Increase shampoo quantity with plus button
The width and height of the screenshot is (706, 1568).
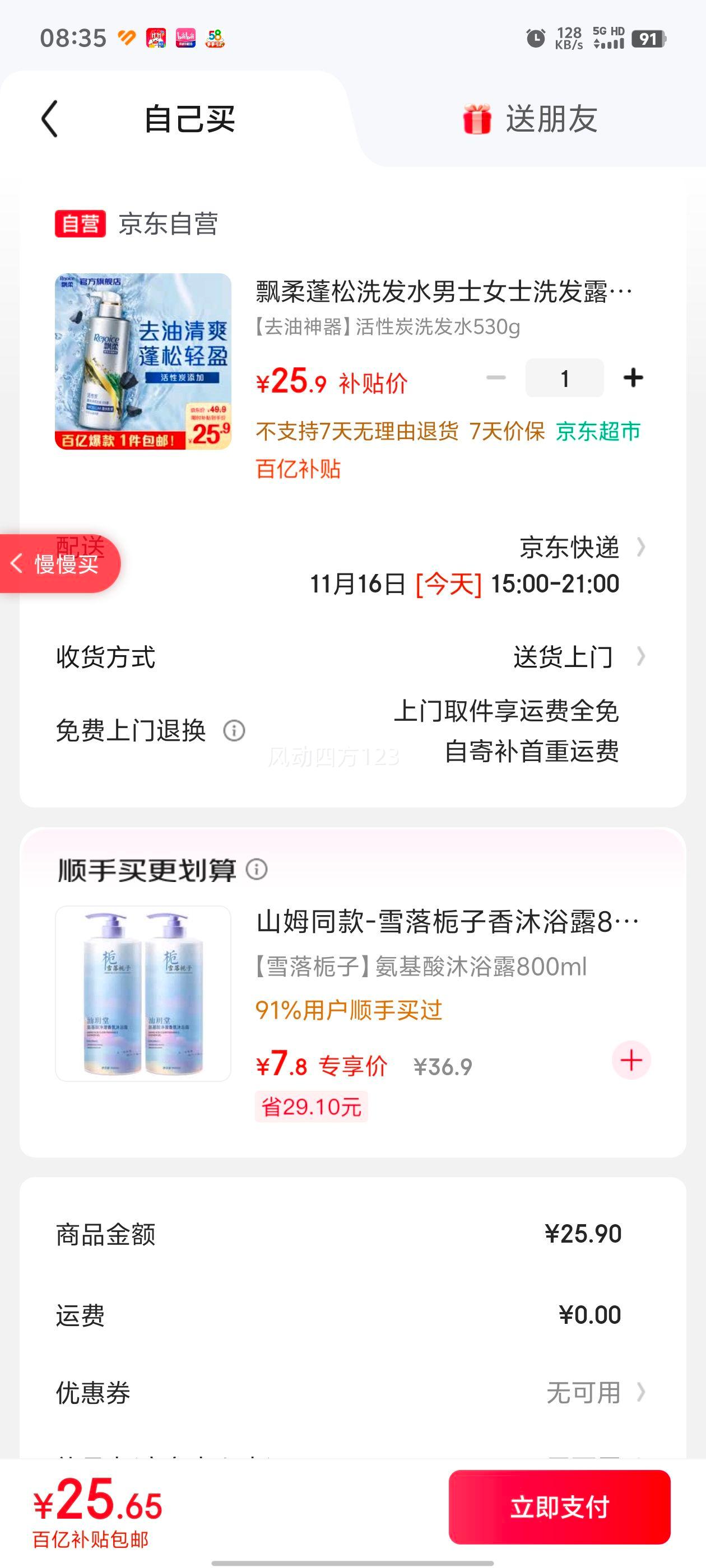click(x=633, y=378)
